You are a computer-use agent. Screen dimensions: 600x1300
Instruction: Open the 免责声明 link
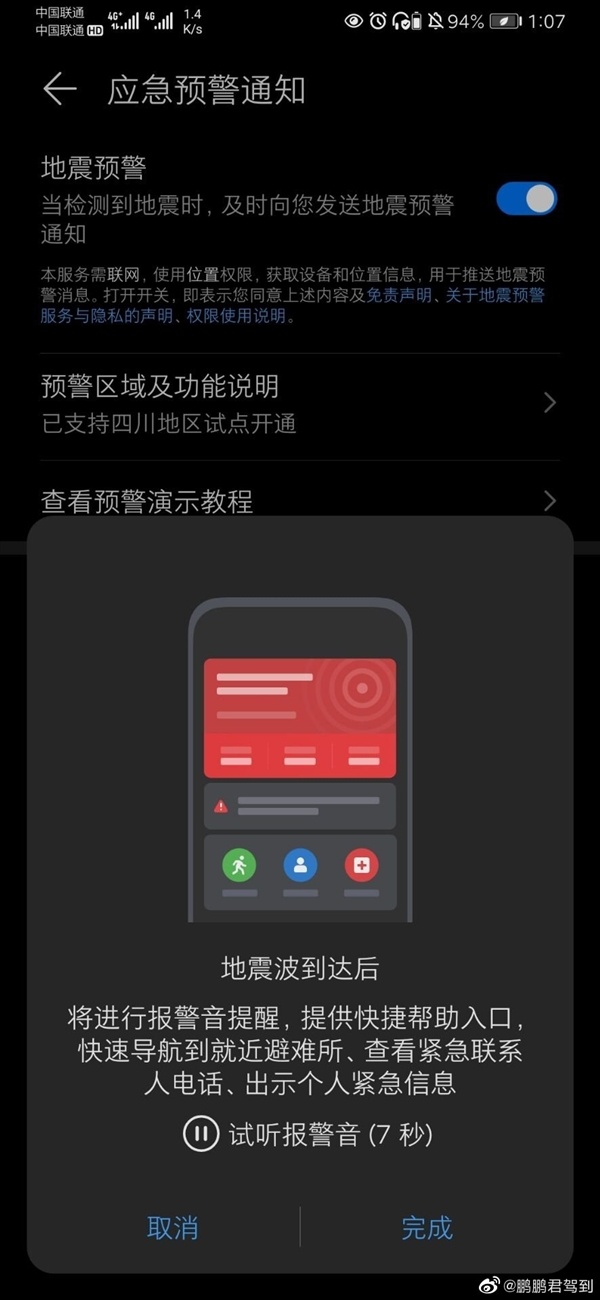pos(399,295)
